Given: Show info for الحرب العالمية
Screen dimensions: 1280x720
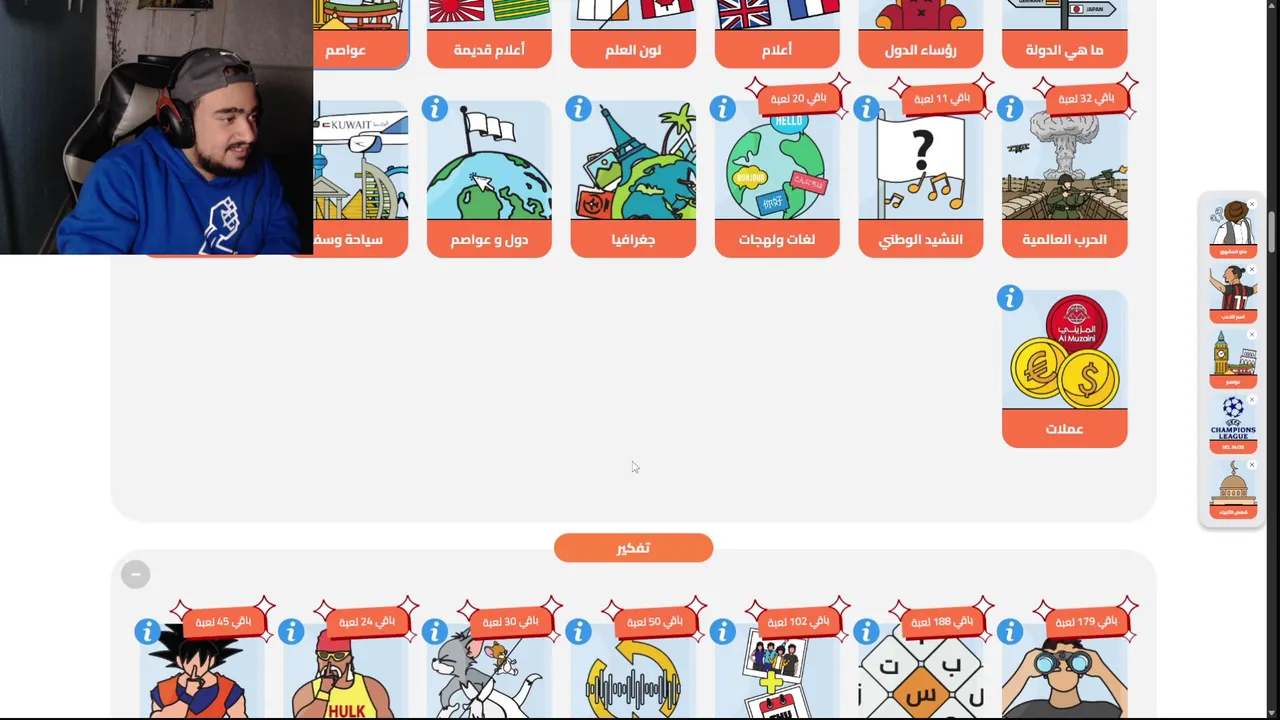Looking at the screenshot, I should [x=1010, y=108].
